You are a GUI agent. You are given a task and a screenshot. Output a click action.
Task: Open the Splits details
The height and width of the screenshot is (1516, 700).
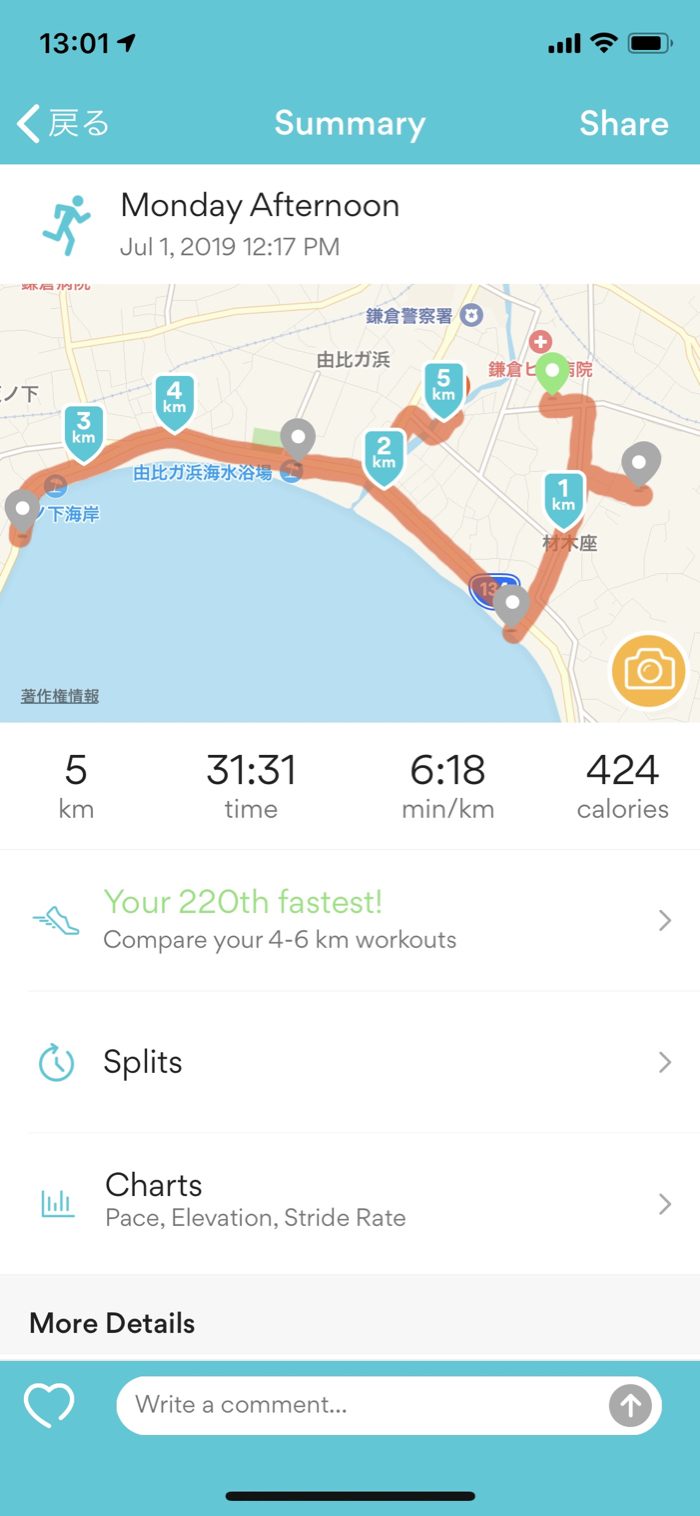(350, 1062)
